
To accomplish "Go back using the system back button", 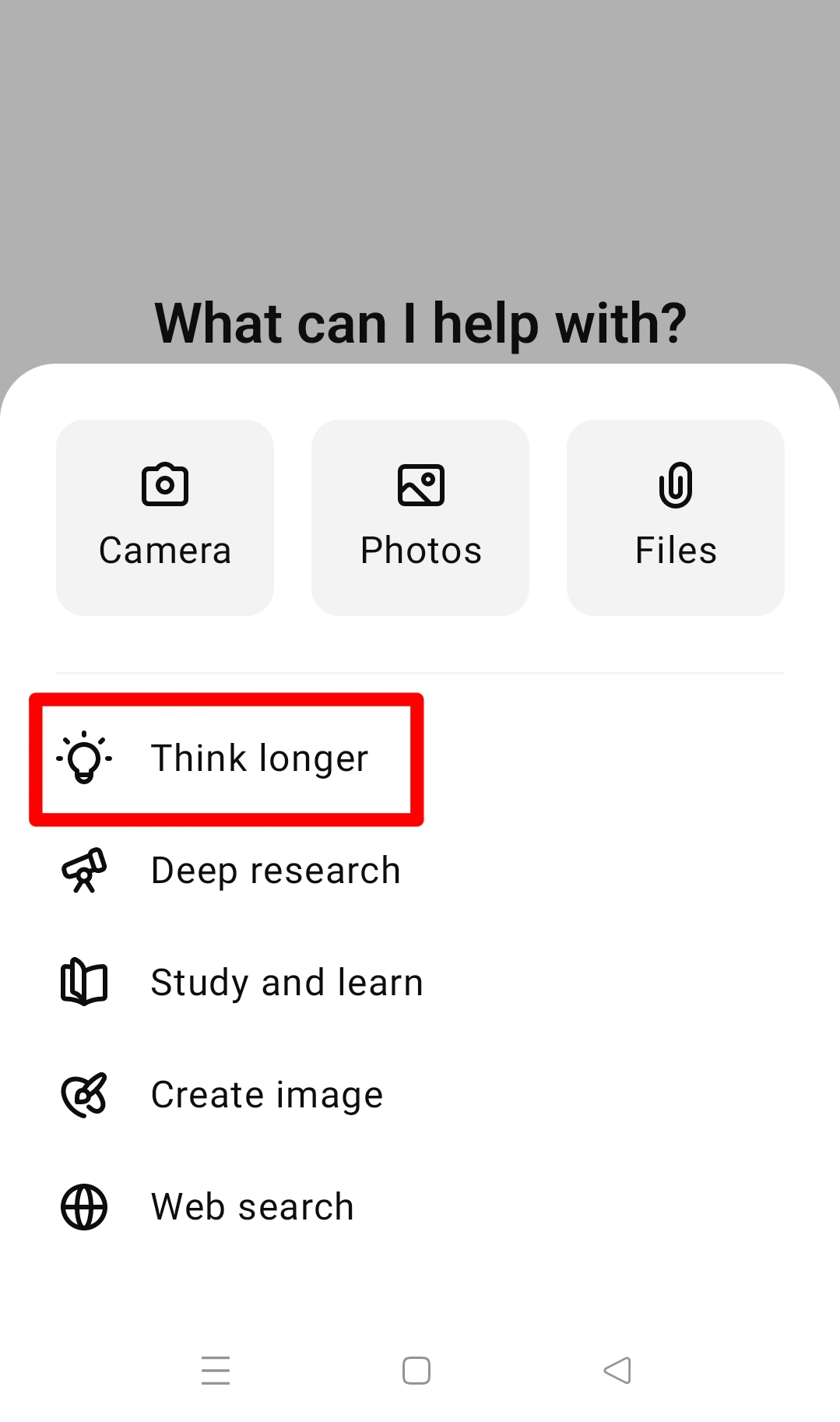I will (x=617, y=1371).
